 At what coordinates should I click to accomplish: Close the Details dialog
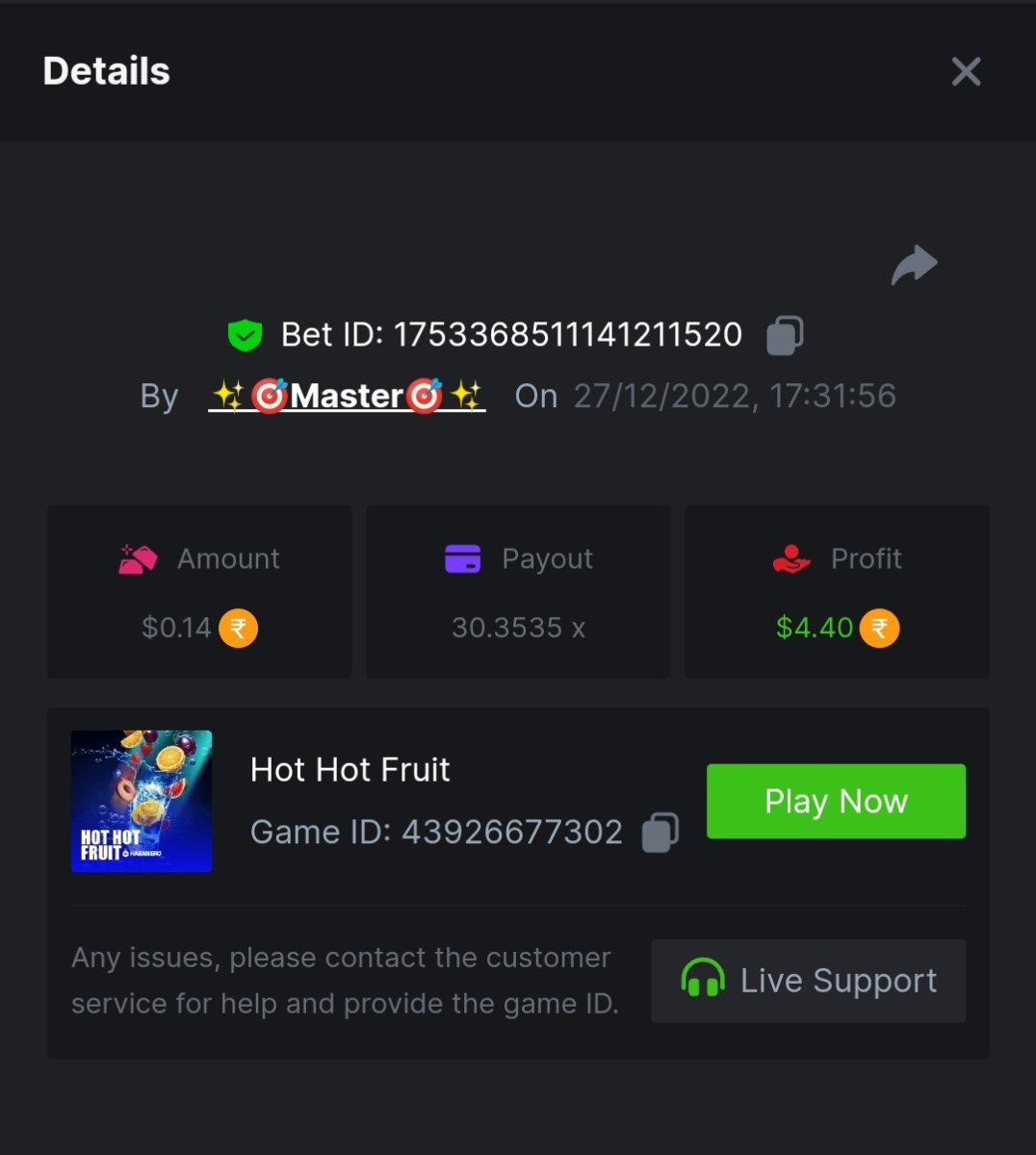click(966, 71)
